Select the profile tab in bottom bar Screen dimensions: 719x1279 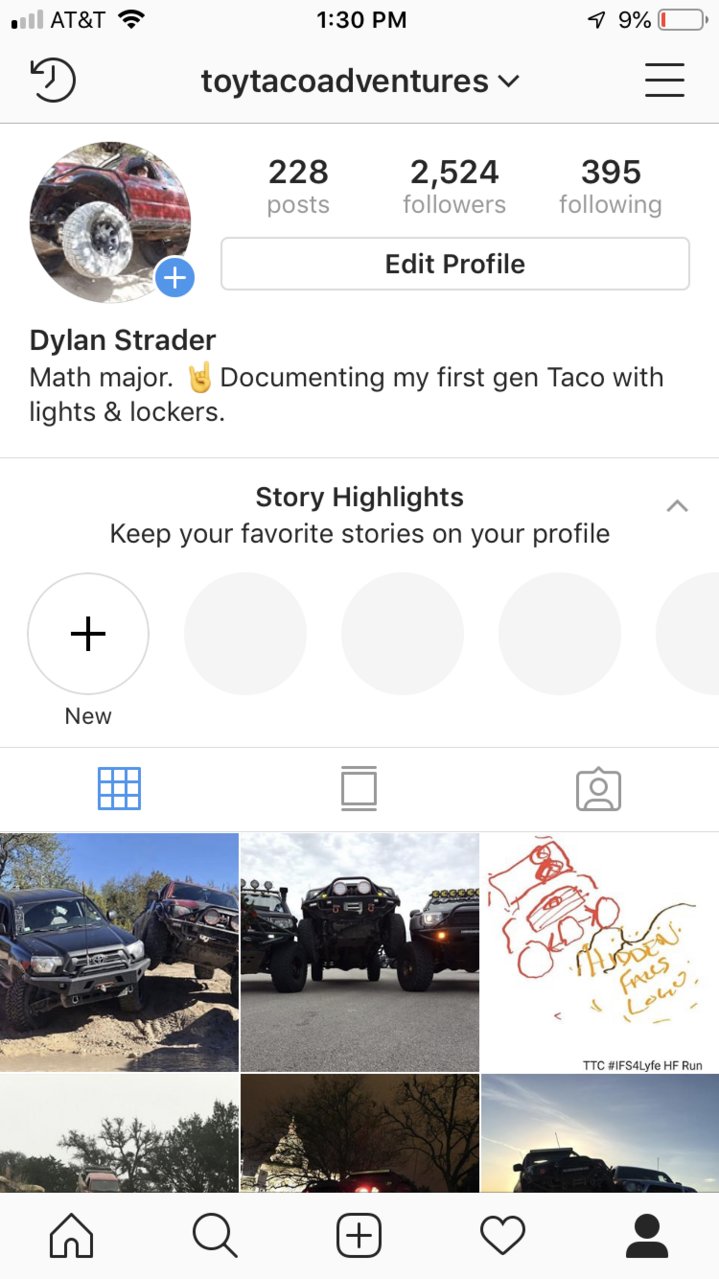click(x=647, y=1236)
